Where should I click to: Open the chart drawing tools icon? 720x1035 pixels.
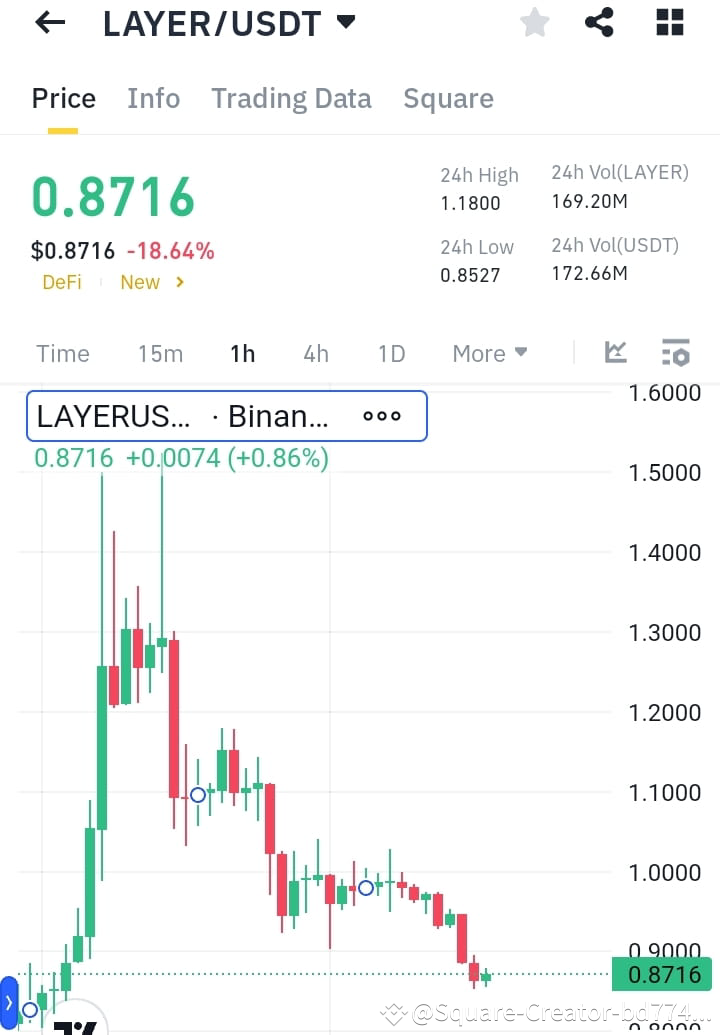[615, 352]
